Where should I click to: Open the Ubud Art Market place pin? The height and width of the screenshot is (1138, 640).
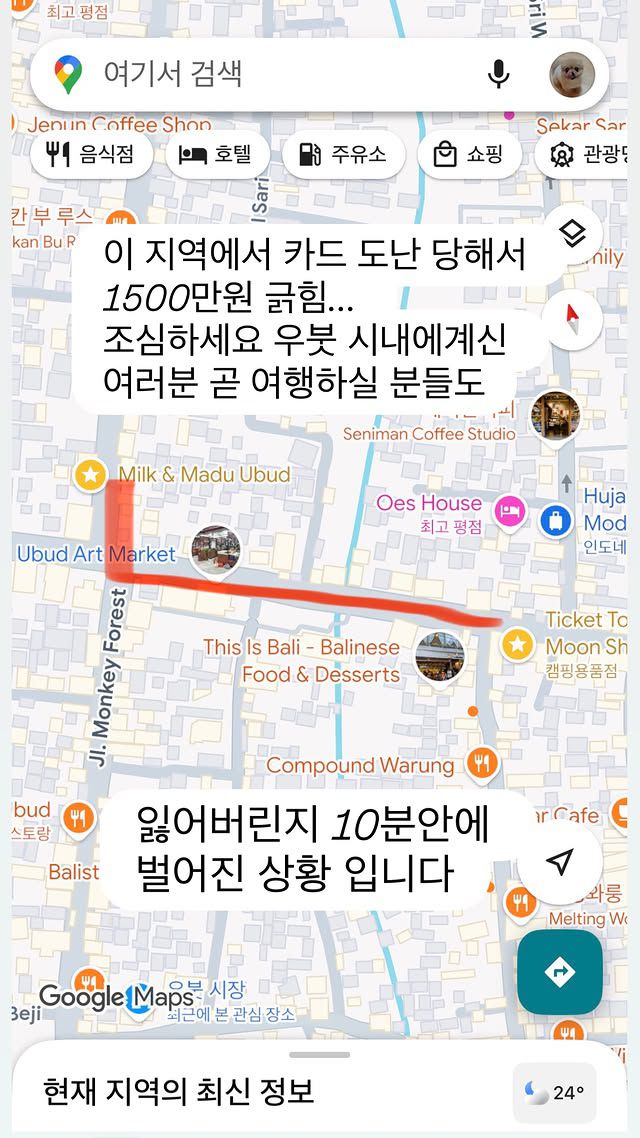coord(216,549)
